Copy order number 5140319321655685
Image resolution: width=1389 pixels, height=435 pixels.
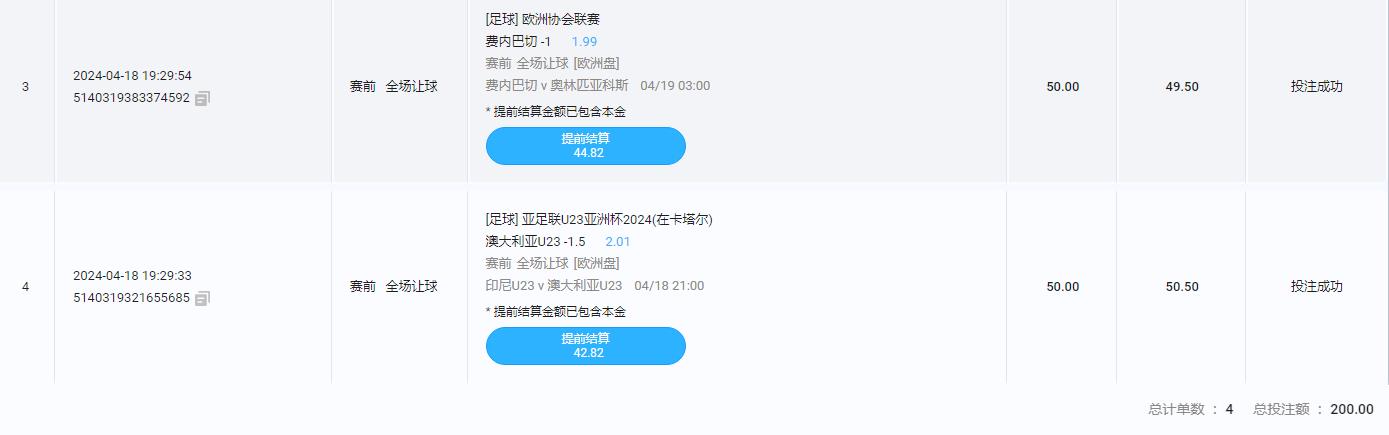[x=202, y=298]
